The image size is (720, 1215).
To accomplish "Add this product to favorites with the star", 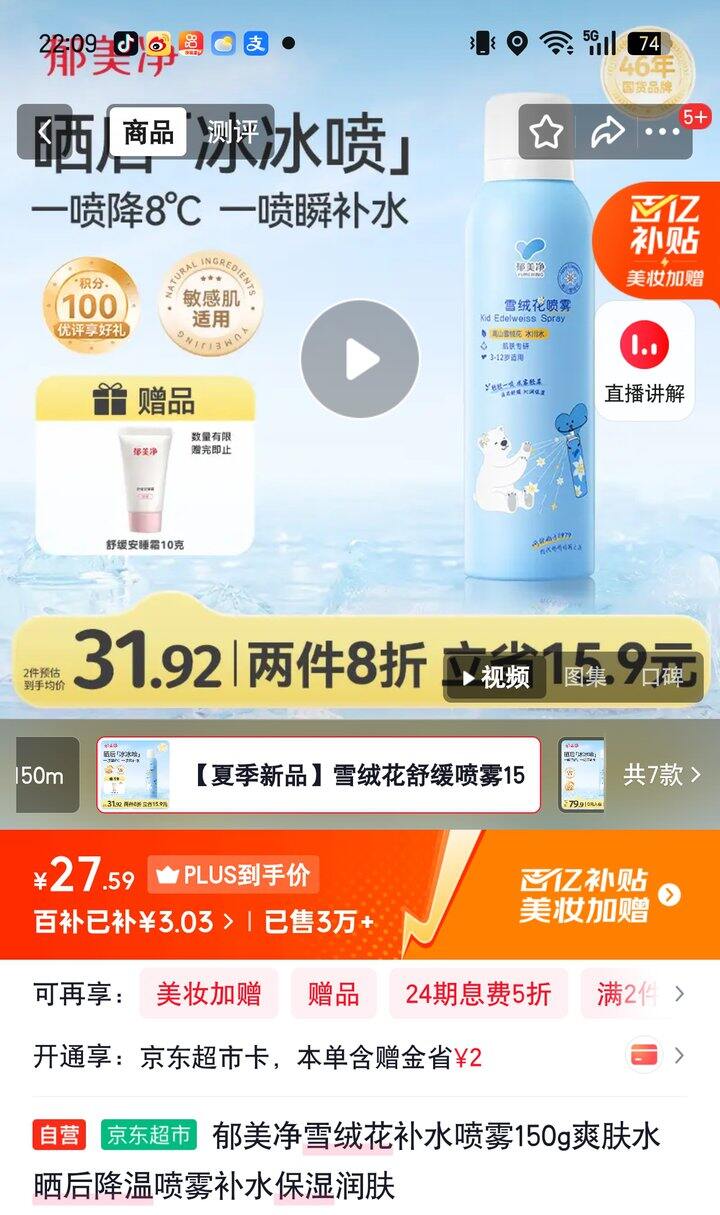I will [x=545, y=132].
